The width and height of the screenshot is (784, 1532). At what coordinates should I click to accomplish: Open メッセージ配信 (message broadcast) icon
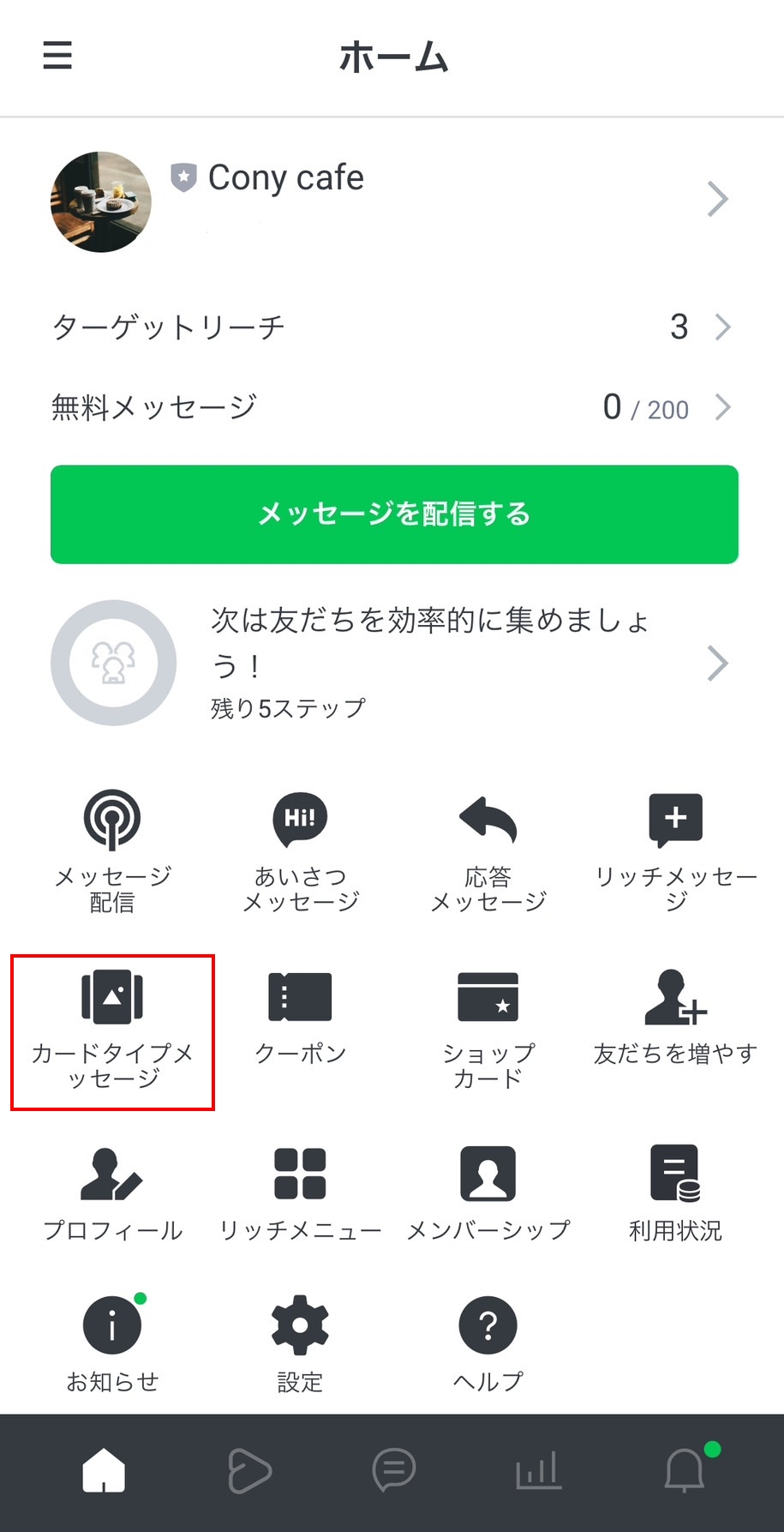pos(112,849)
